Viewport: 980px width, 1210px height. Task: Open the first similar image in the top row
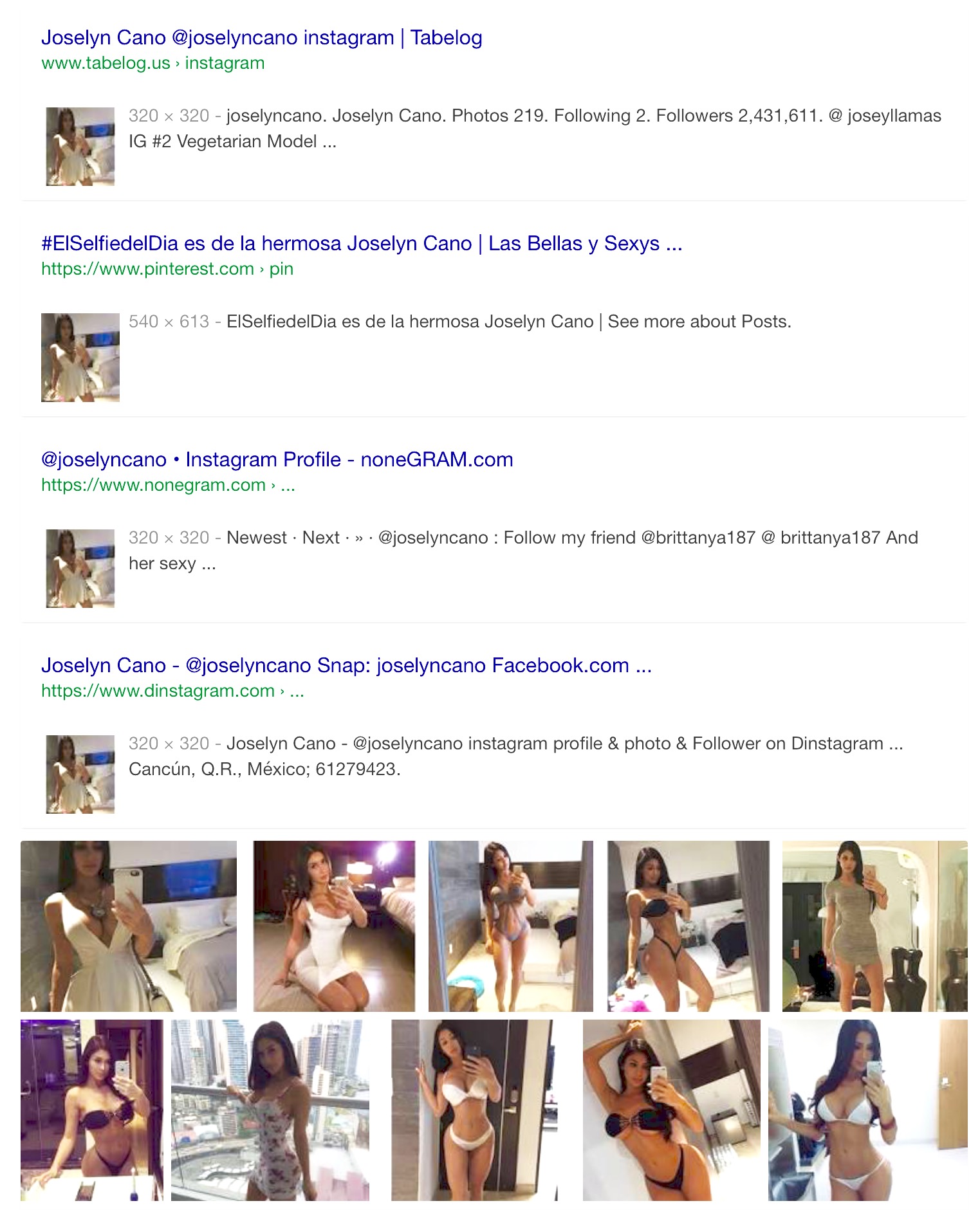click(129, 926)
